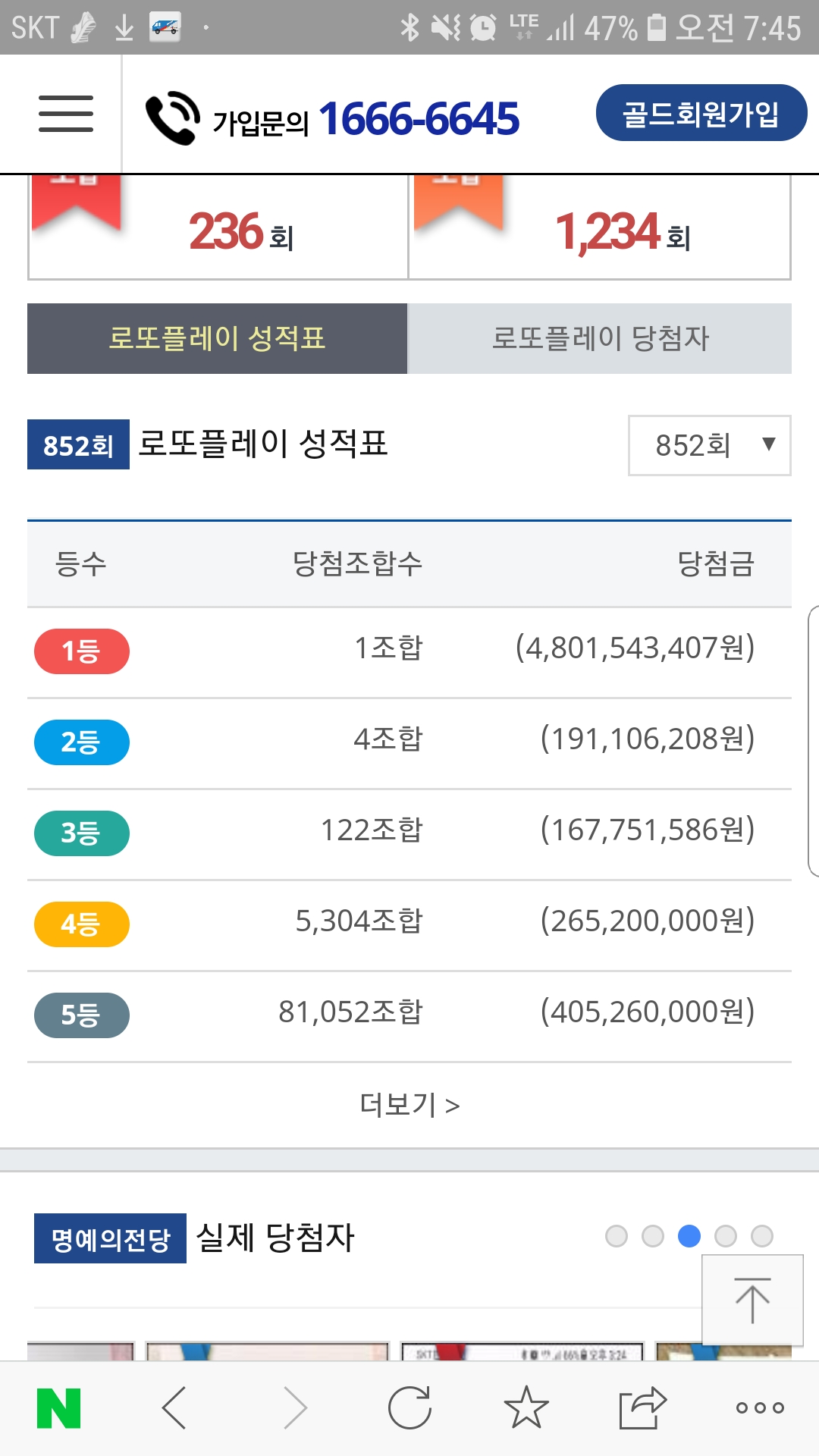Open the hamburger menu
This screenshot has height=1456, width=819.
(x=66, y=114)
